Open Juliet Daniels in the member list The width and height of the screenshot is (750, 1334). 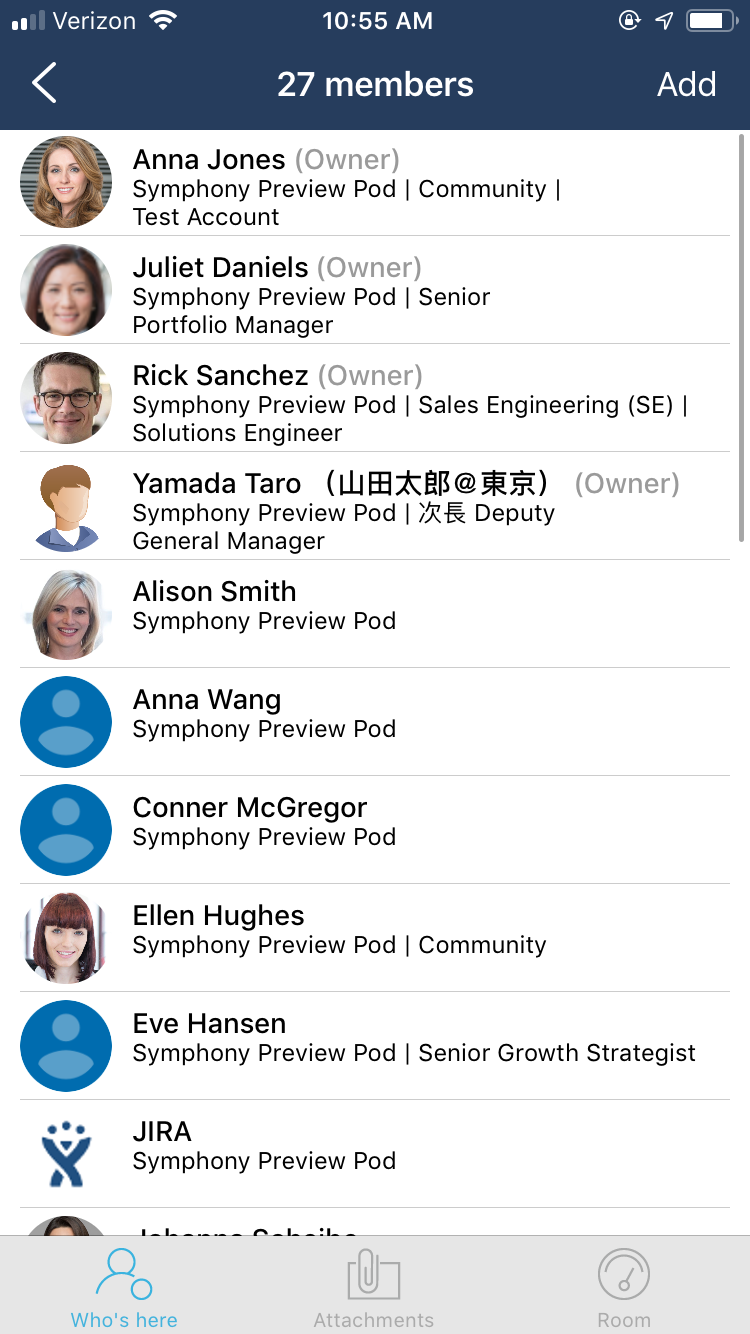[x=375, y=290]
